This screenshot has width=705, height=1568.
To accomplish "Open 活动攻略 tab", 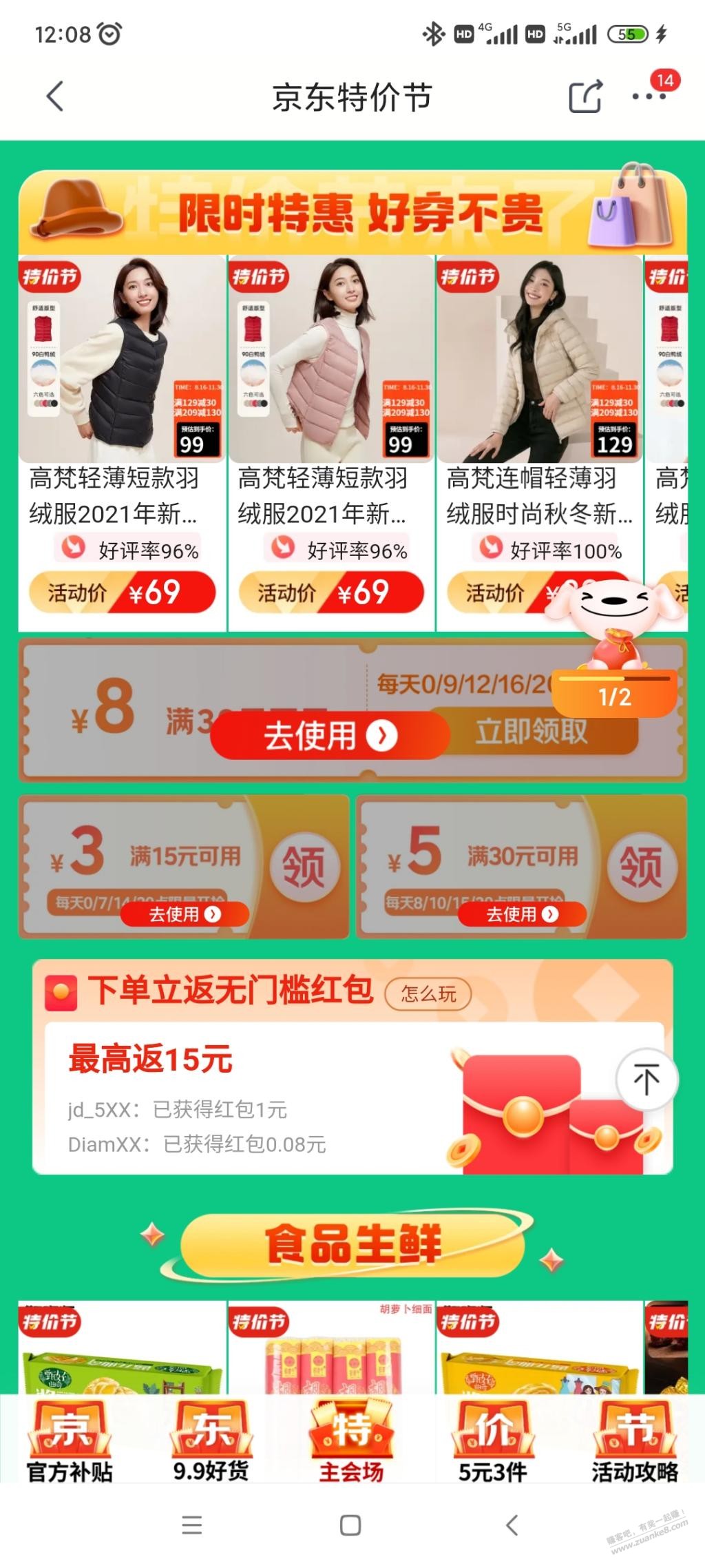I will pos(635,1441).
